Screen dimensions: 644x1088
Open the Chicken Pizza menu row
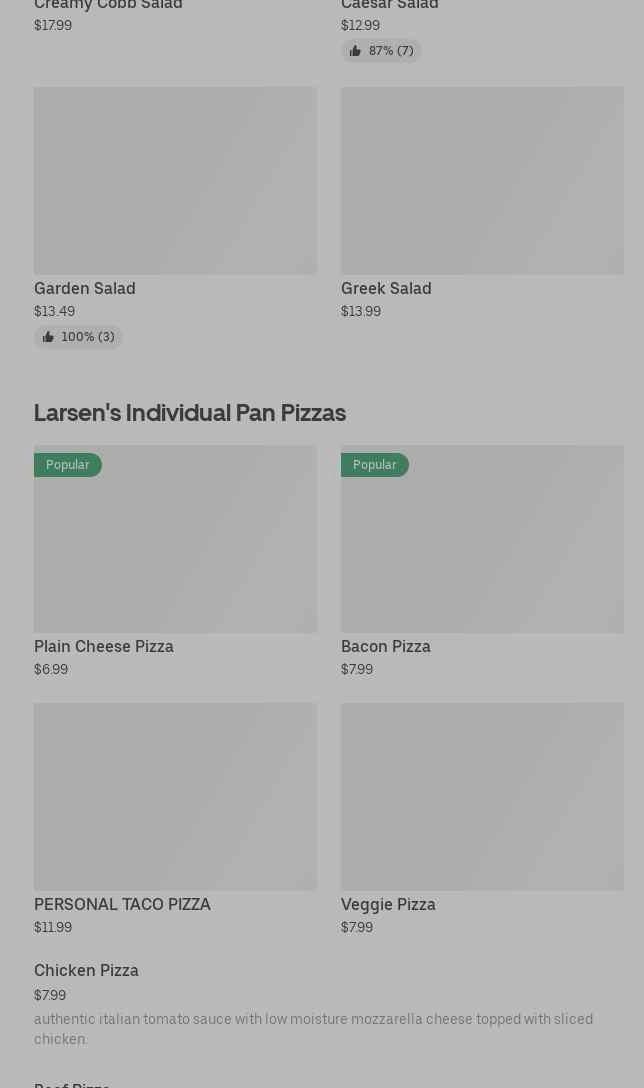[x=329, y=1005]
